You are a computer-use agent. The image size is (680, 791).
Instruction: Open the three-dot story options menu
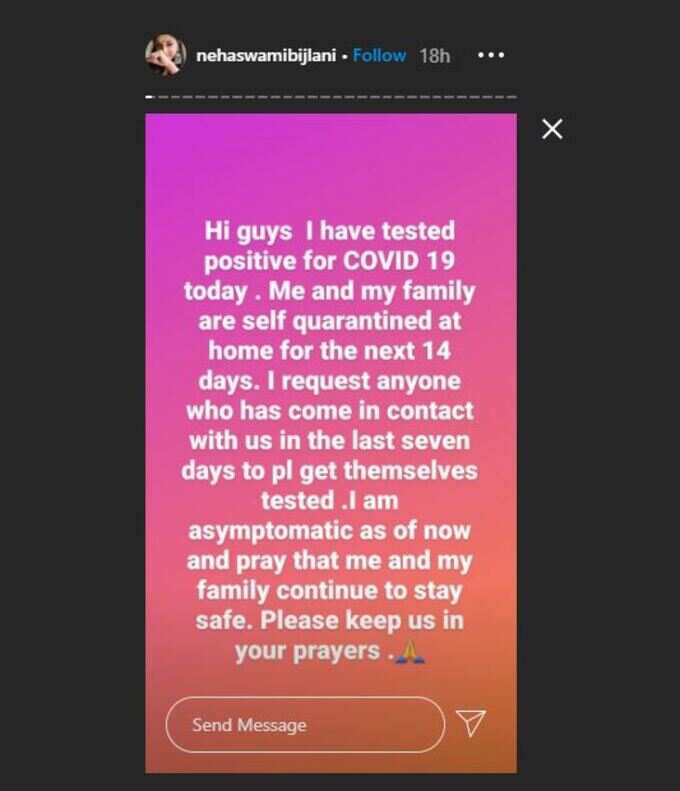pyautogui.click(x=491, y=56)
